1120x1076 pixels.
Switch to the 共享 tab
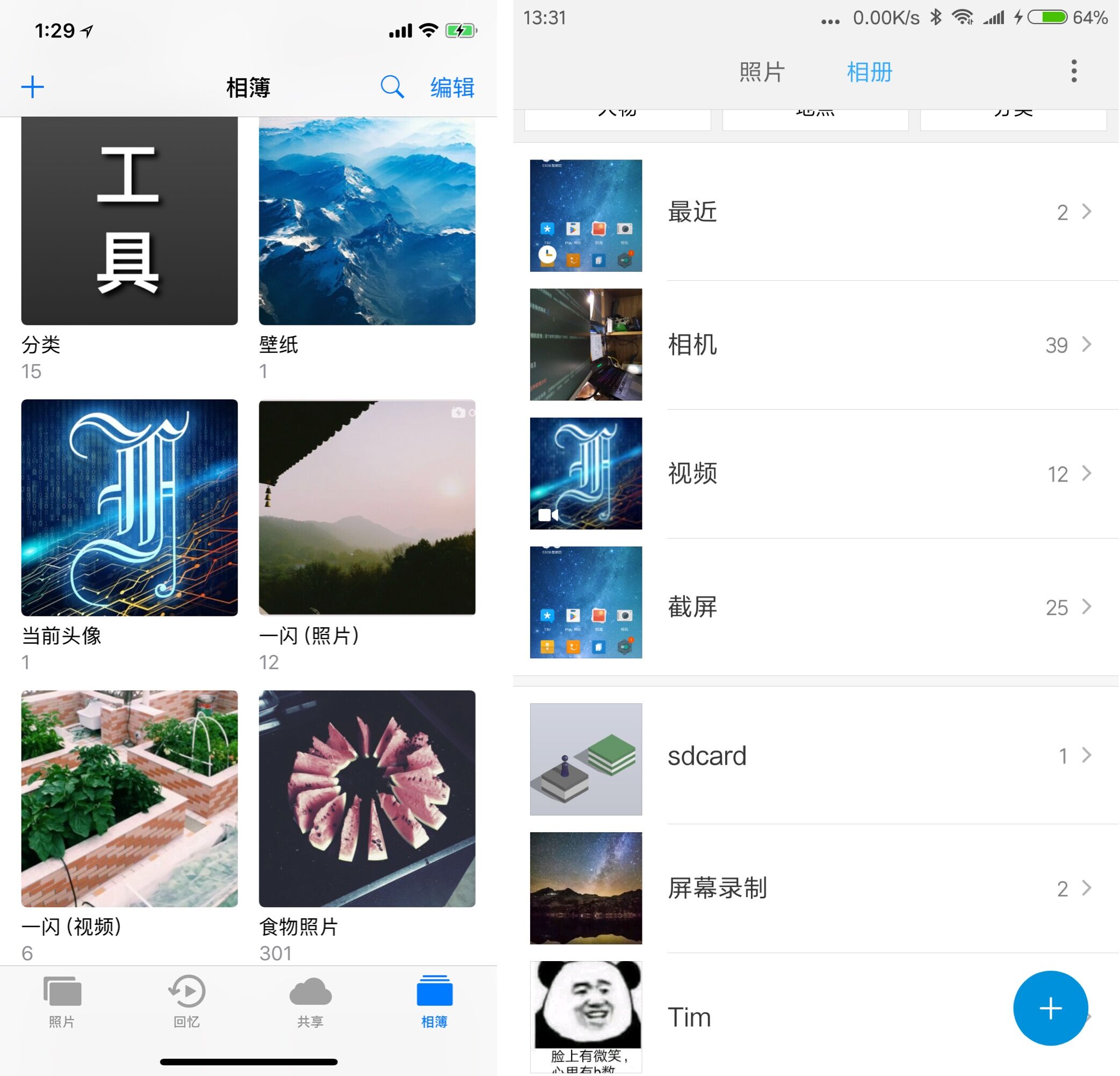click(x=310, y=1000)
